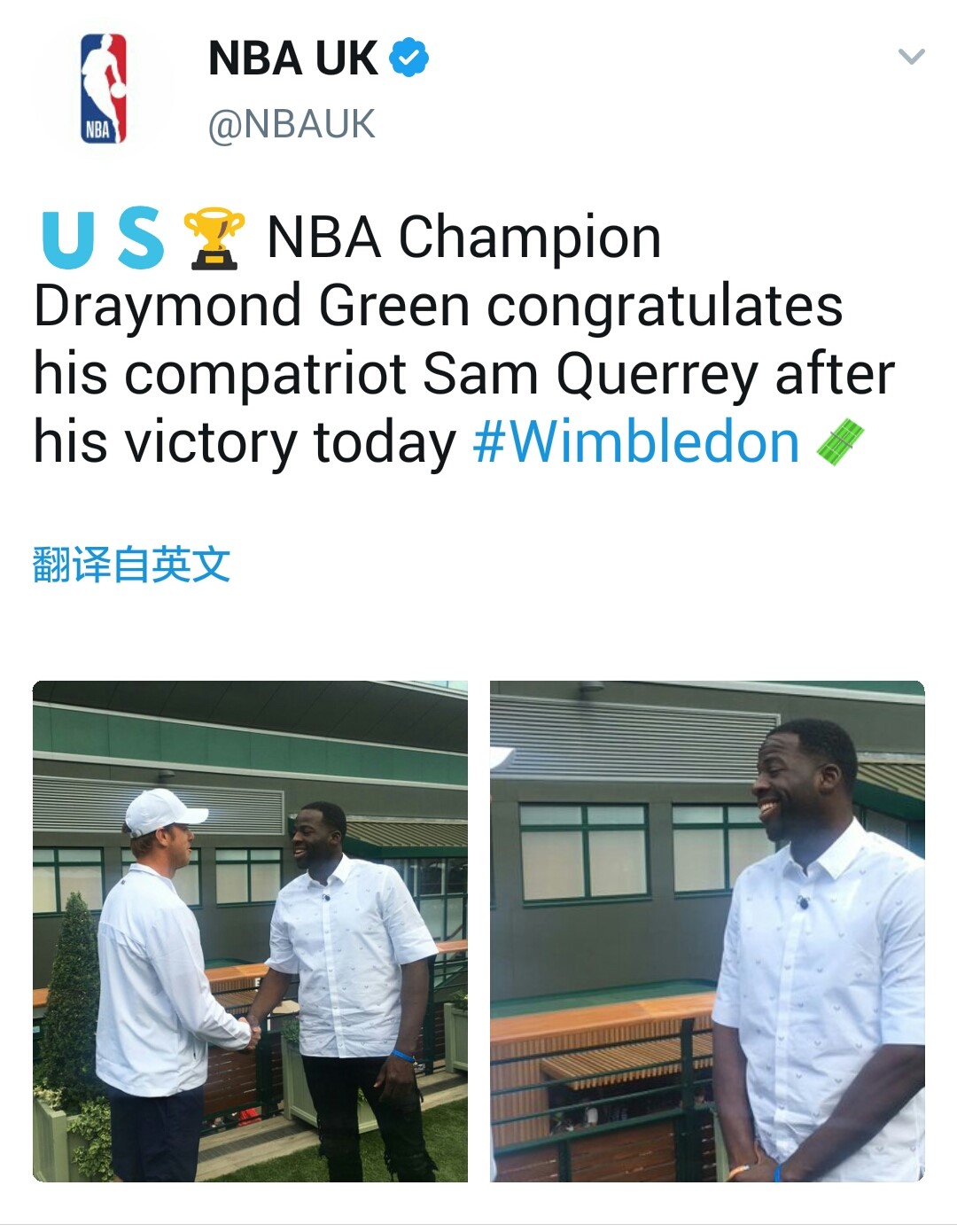Open NBA UK profile picture
Image resolution: width=957 pixels, height=1232 pixels.
[x=104, y=89]
